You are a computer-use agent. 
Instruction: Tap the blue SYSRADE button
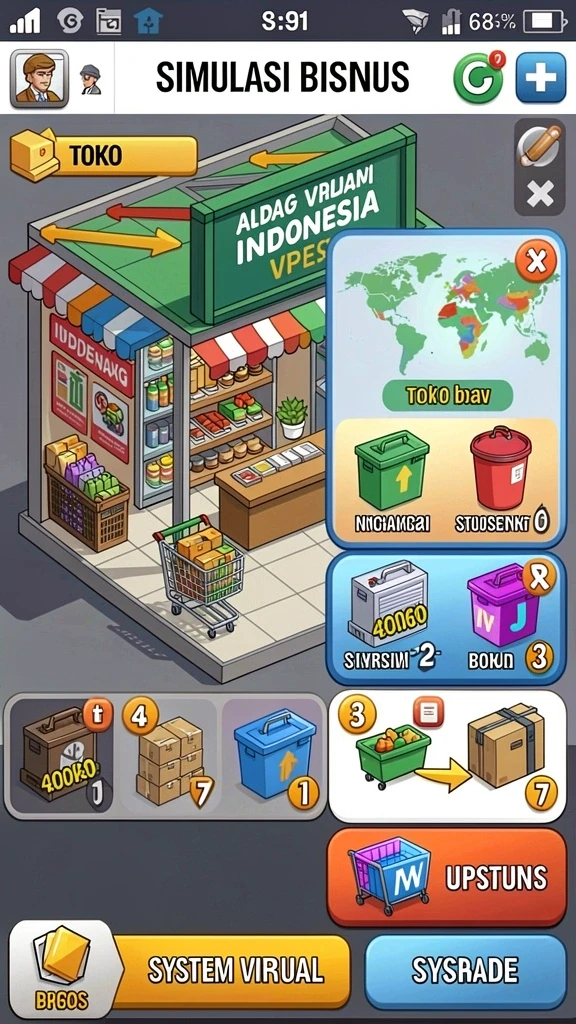point(466,971)
